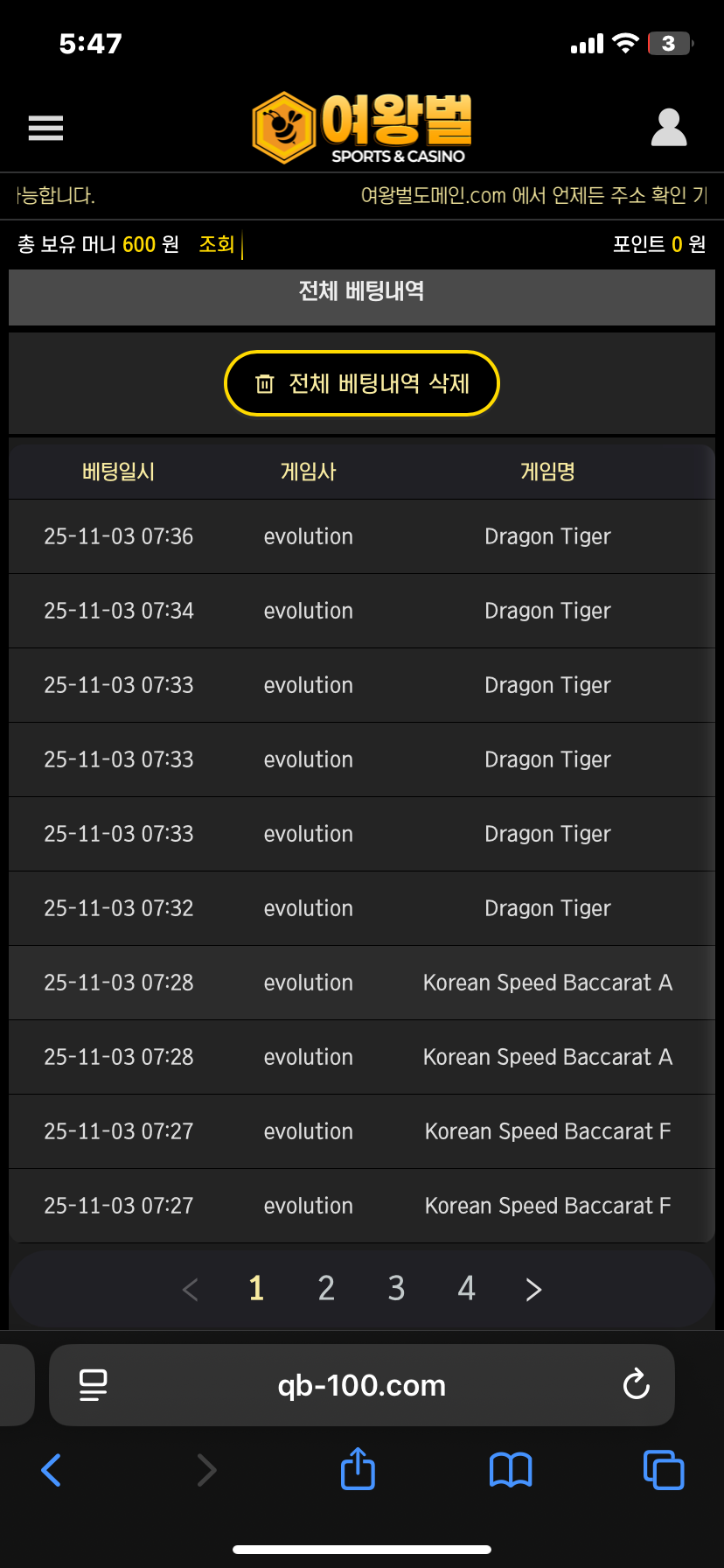Image resolution: width=724 pixels, height=1568 pixels.
Task: Go back in Safari browser
Action: coord(52,1470)
